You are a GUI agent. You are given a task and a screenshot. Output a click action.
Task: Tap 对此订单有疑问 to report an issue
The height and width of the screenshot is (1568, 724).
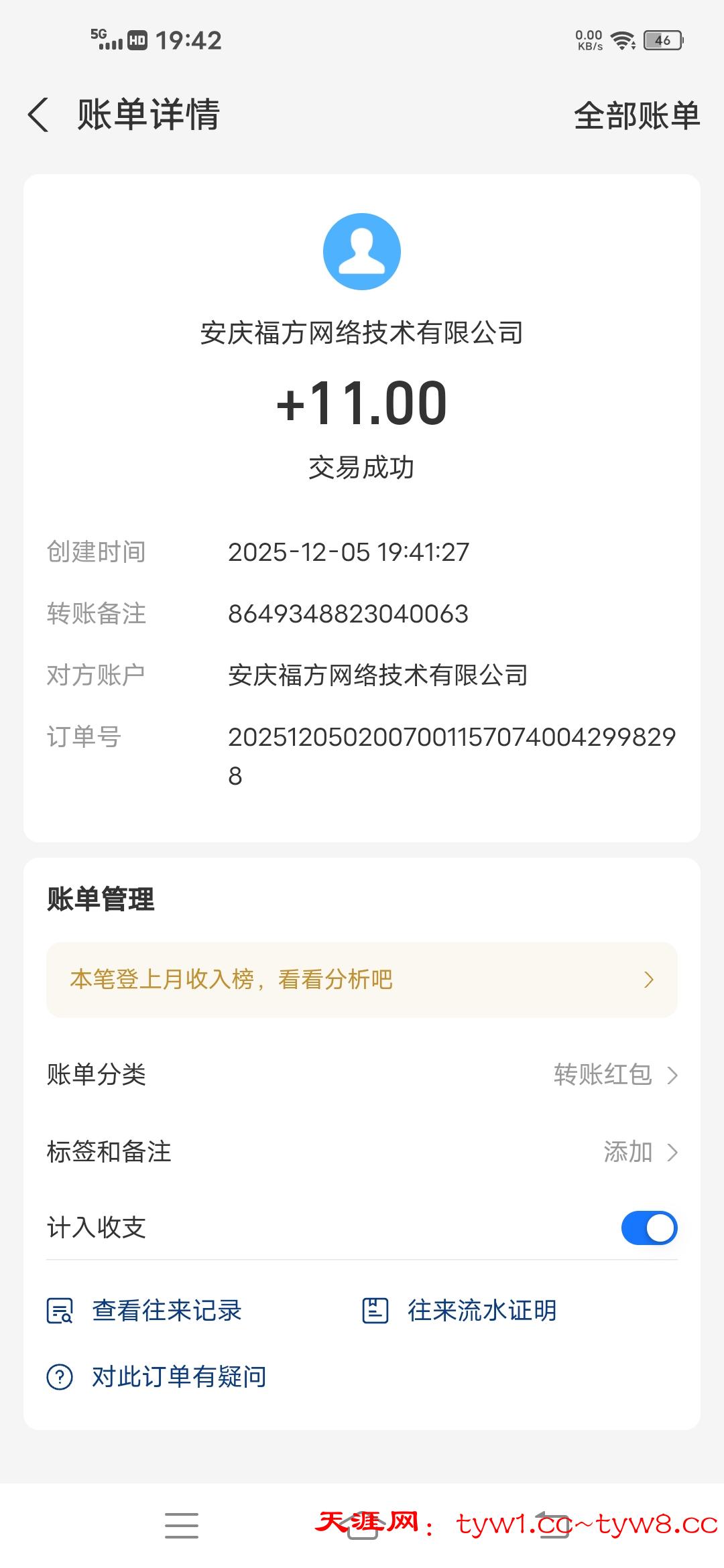(x=178, y=1377)
